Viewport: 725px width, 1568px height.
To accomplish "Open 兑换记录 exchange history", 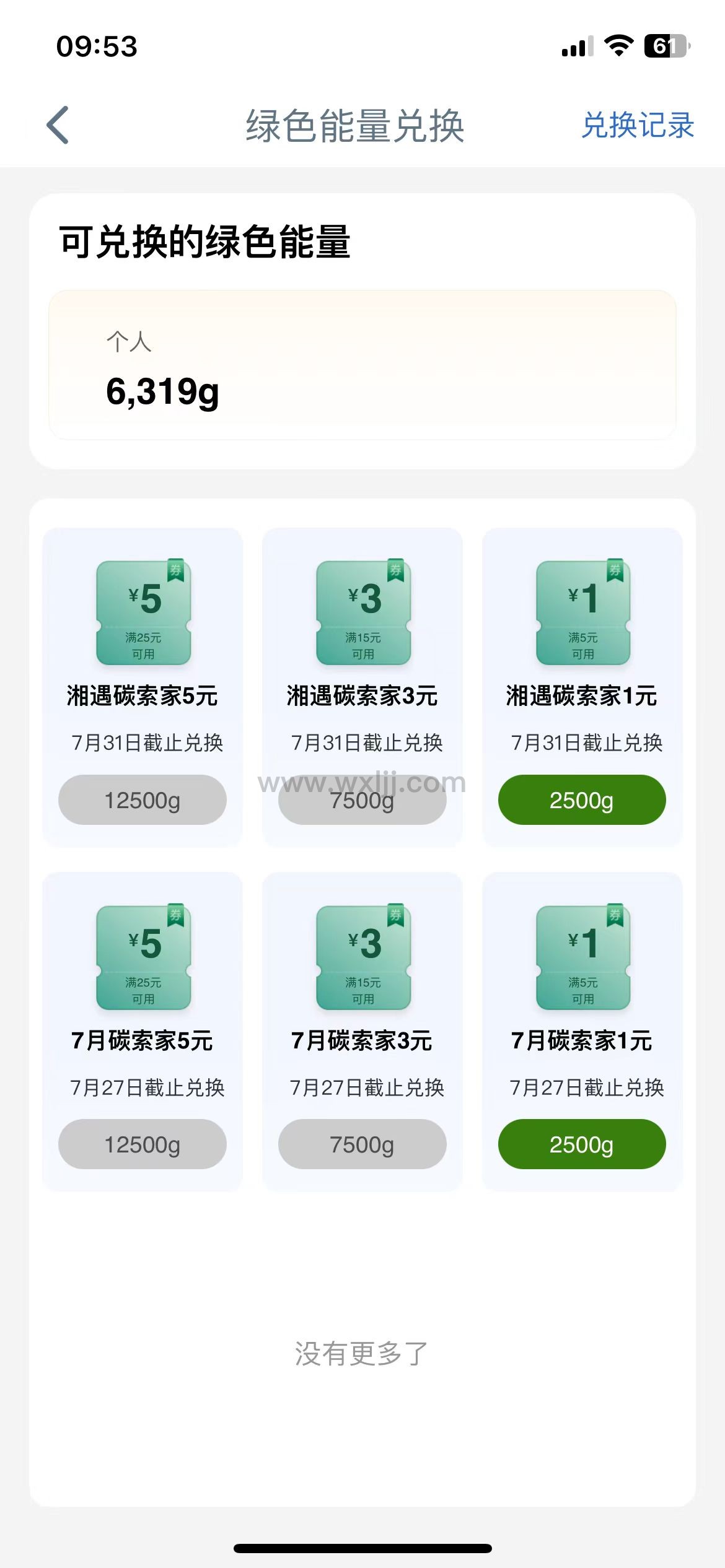I will [x=638, y=126].
